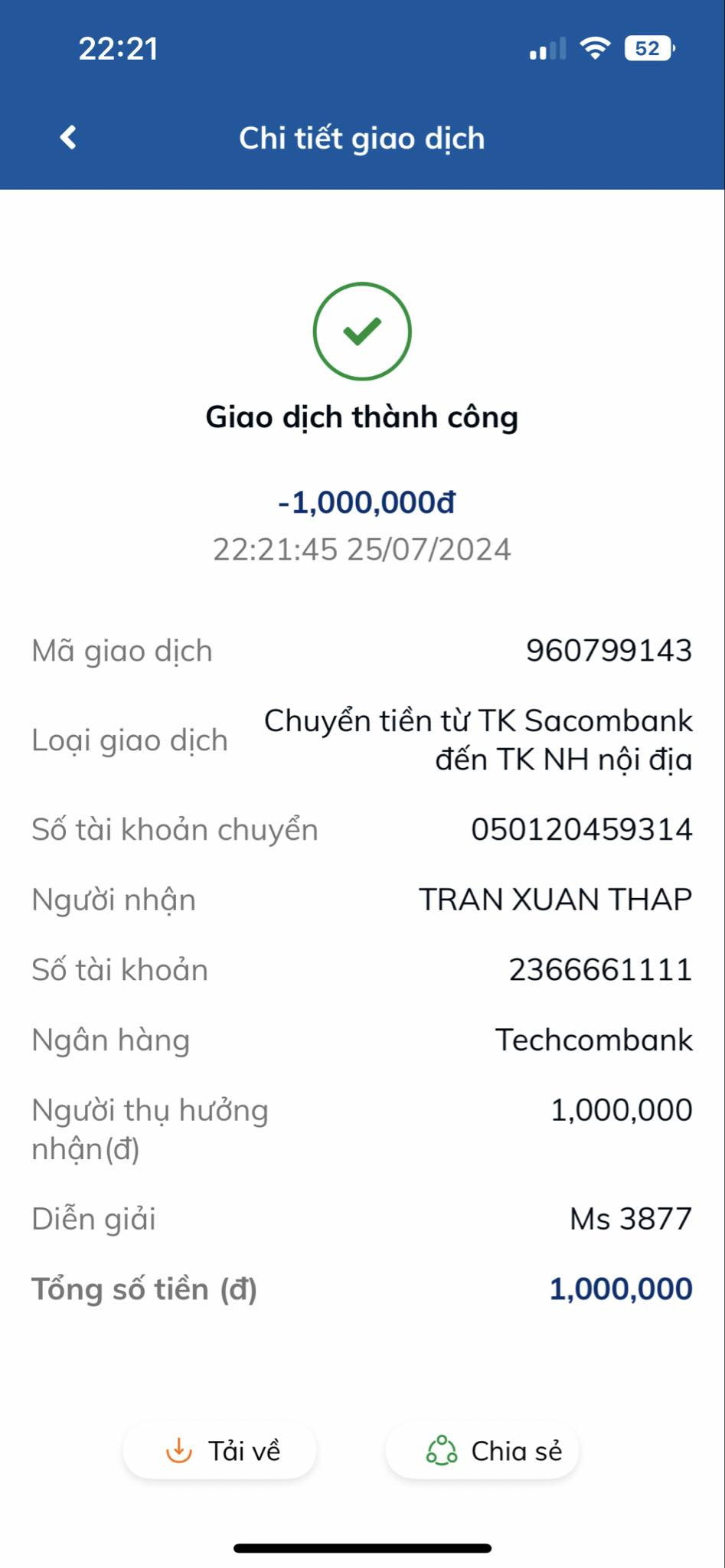The height and width of the screenshot is (1568, 725).
Task: Download the receipt with Tải về
Action: [x=220, y=1451]
